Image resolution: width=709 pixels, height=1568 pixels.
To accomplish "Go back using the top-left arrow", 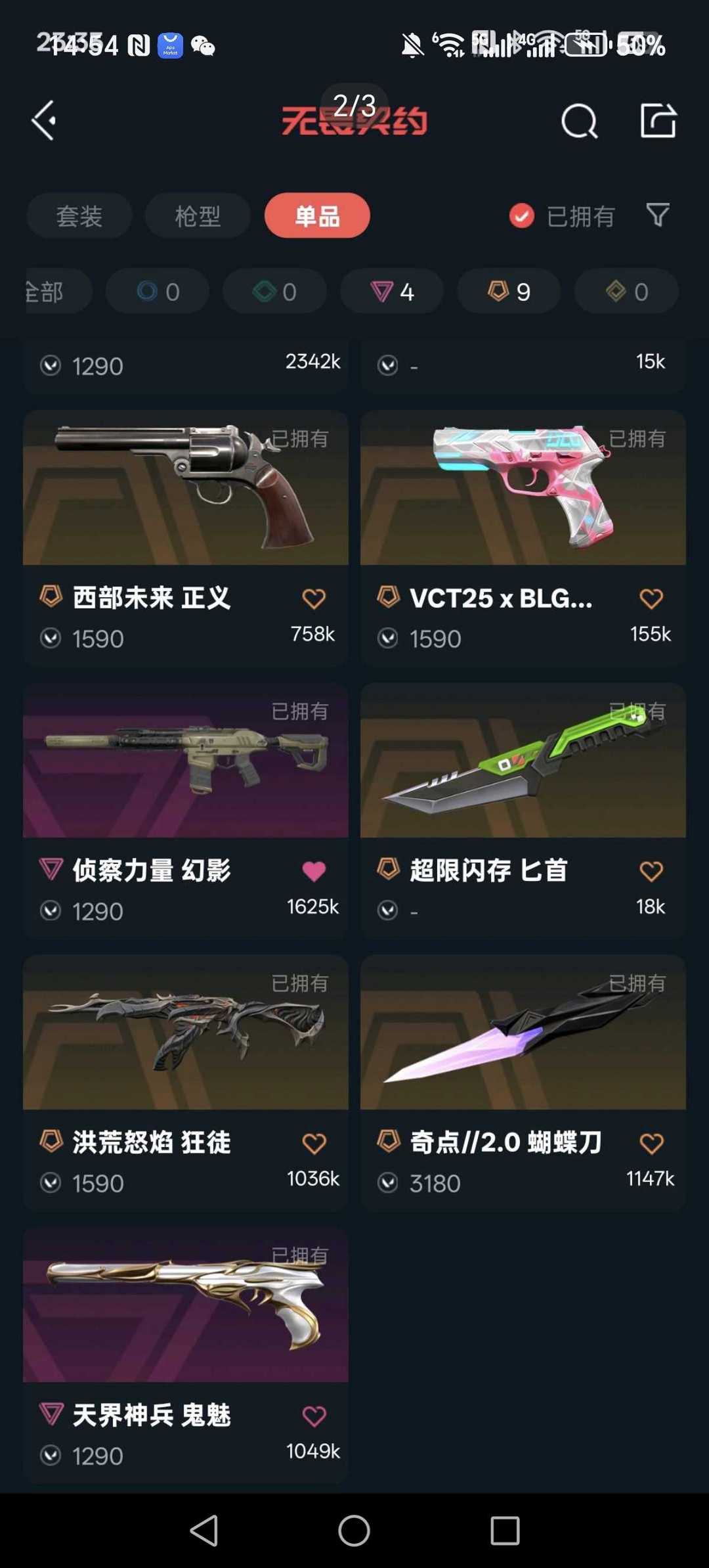I will click(x=44, y=121).
